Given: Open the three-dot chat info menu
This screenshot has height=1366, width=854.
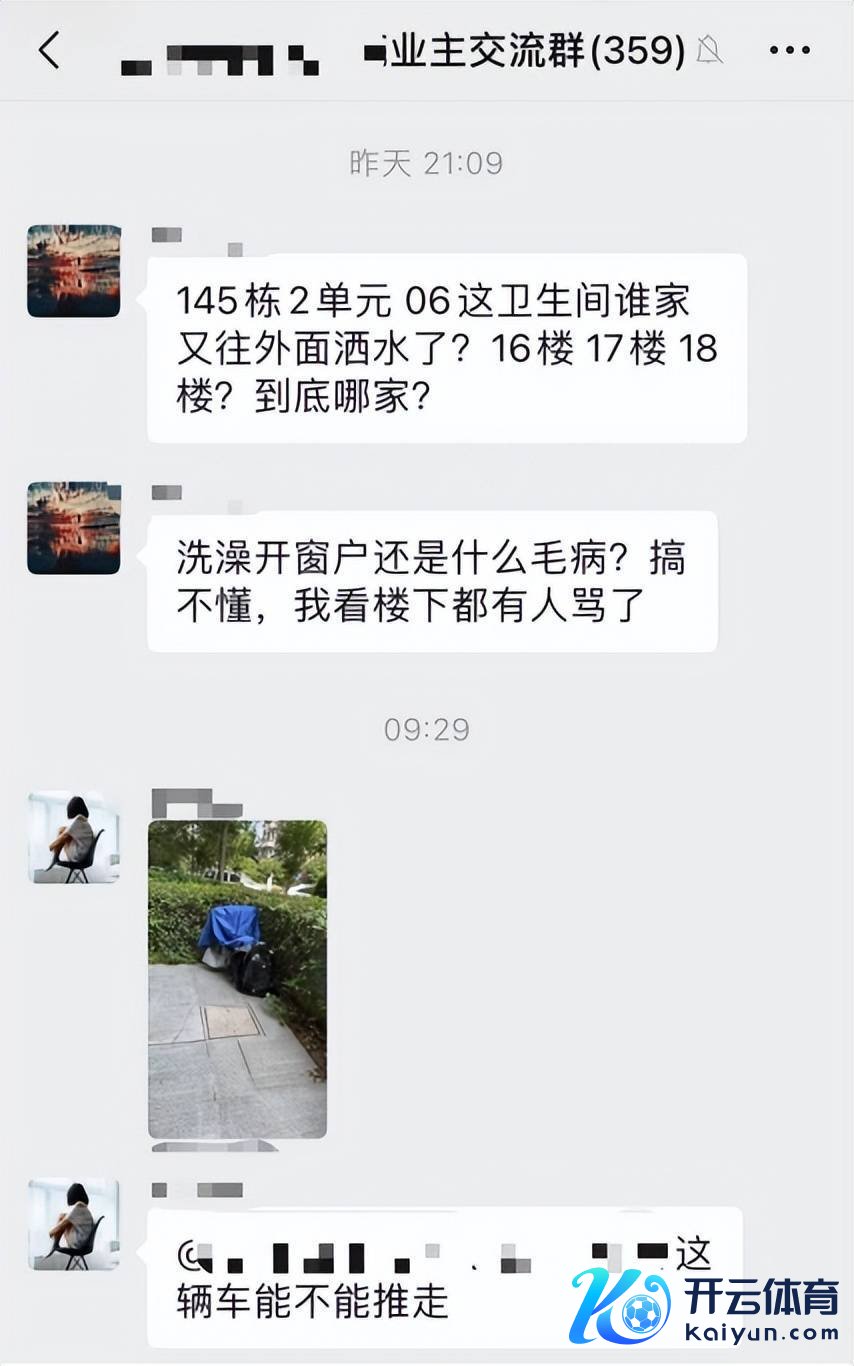Looking at the screenshot, I should [x=789, y=50].
